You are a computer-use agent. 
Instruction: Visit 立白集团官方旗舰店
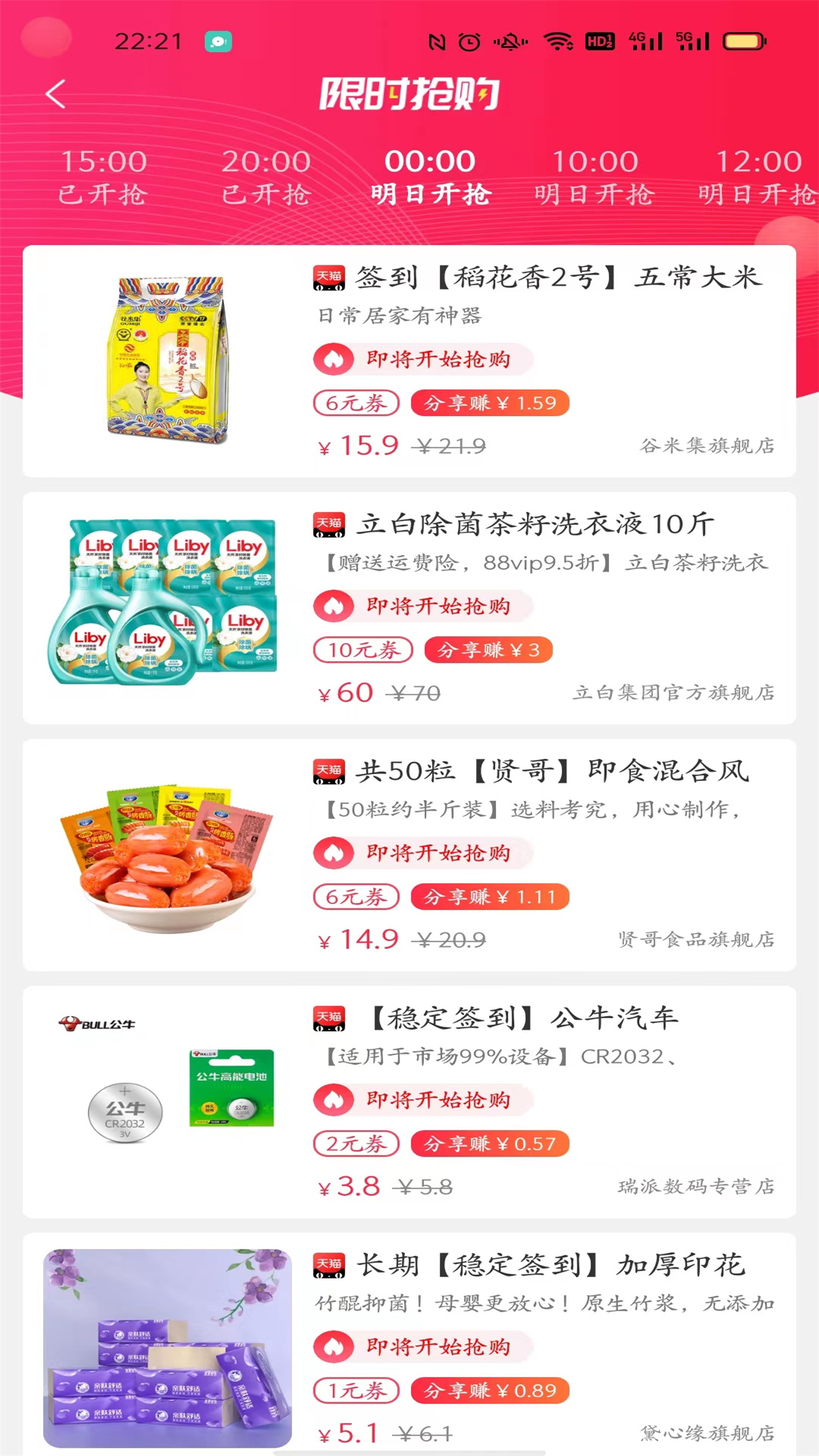coord(675,692)
